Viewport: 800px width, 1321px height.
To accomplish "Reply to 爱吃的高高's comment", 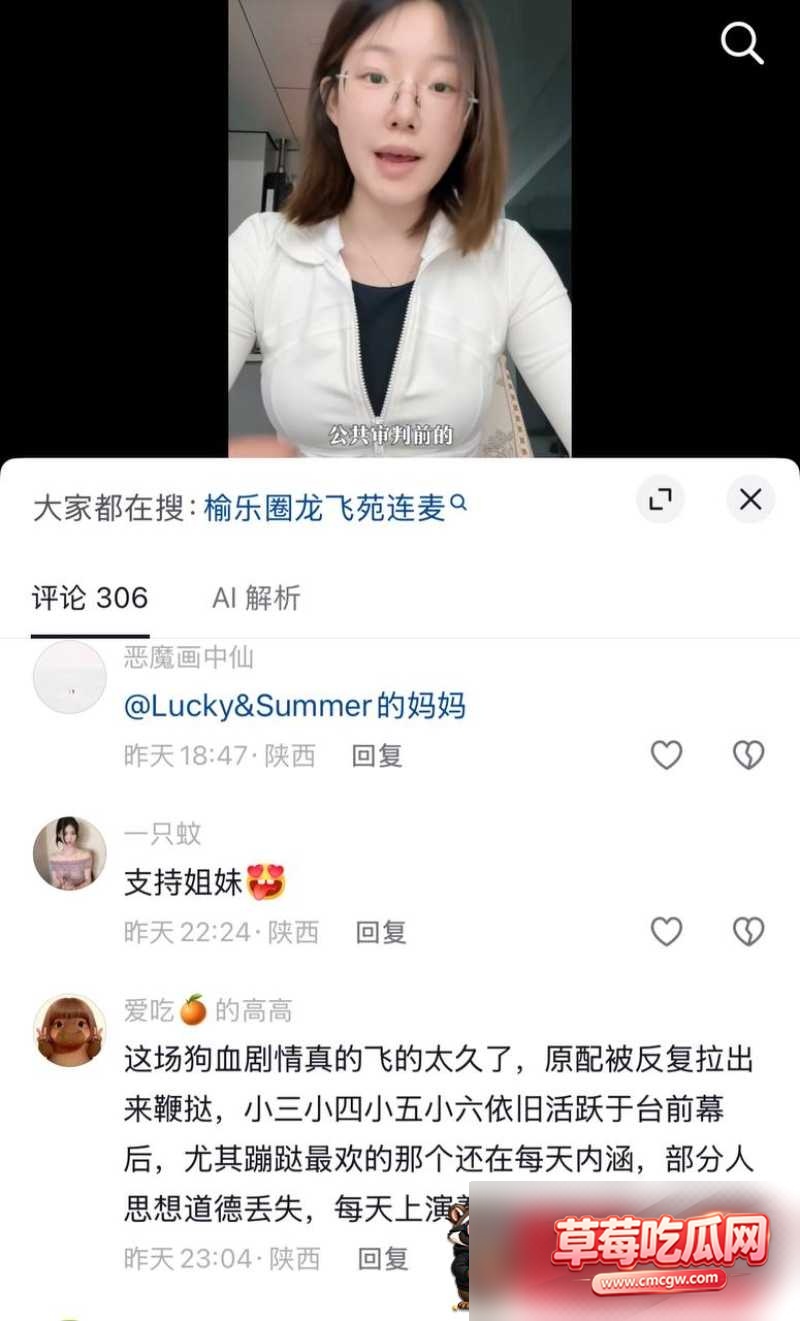I will 383,1258.
